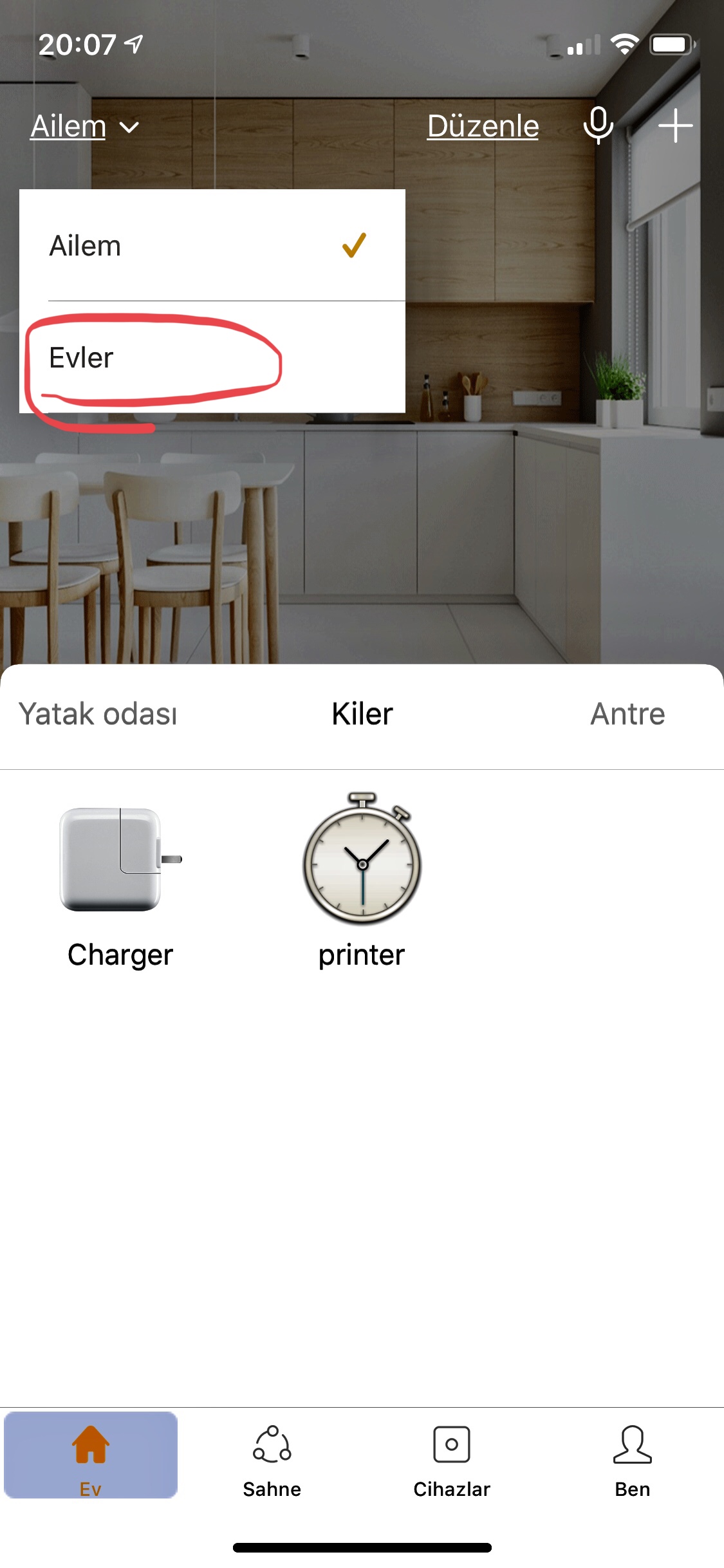Open the printer device

(x=362, y=882)
